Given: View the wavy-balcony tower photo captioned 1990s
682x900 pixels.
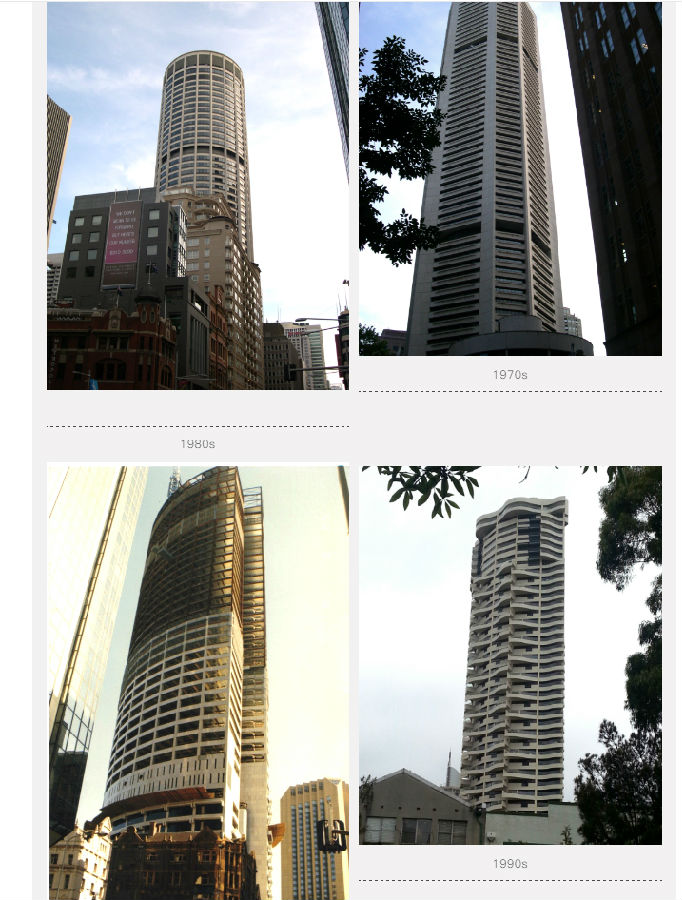Looking at the screenshot, I should (510, 655).
